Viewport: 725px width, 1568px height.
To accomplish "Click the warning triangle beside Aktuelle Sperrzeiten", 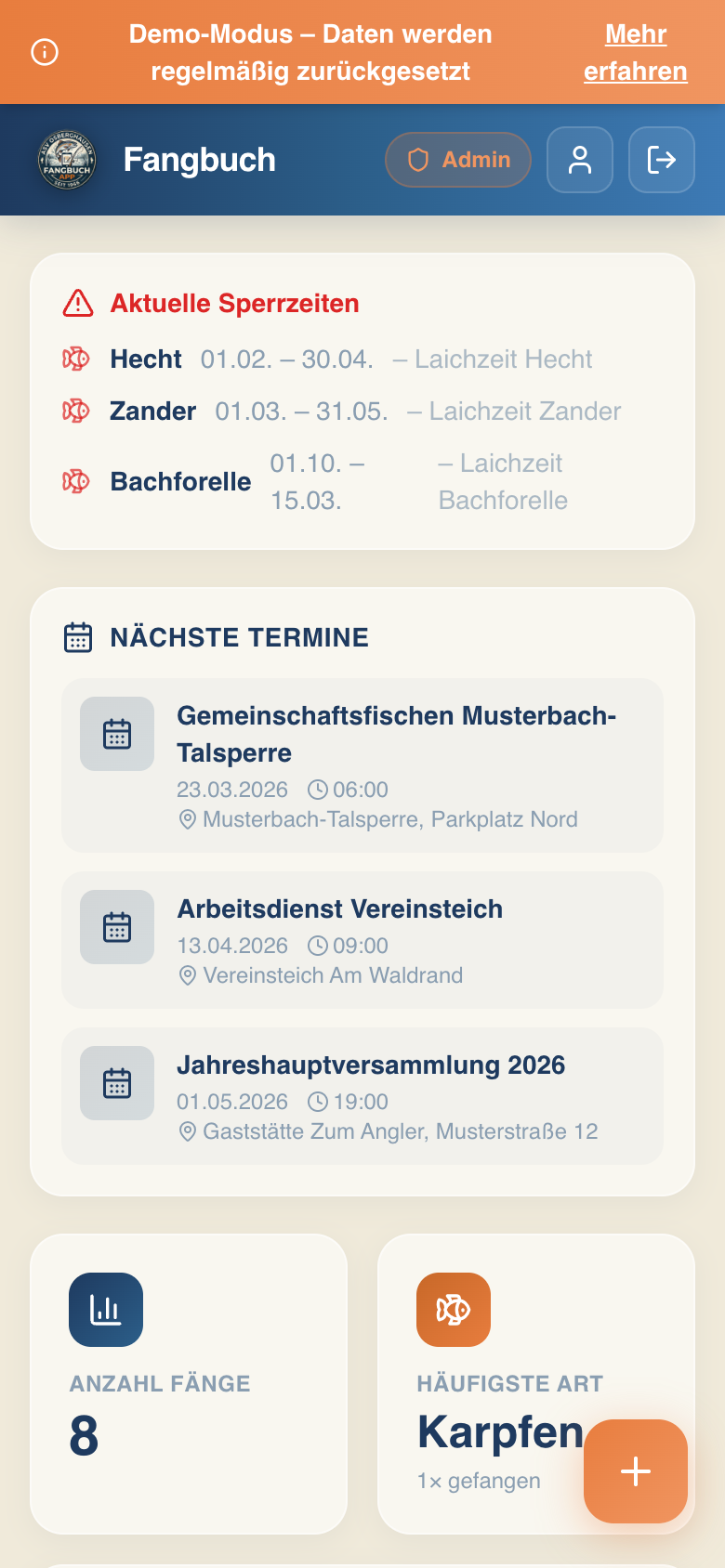I will [79, 302].
